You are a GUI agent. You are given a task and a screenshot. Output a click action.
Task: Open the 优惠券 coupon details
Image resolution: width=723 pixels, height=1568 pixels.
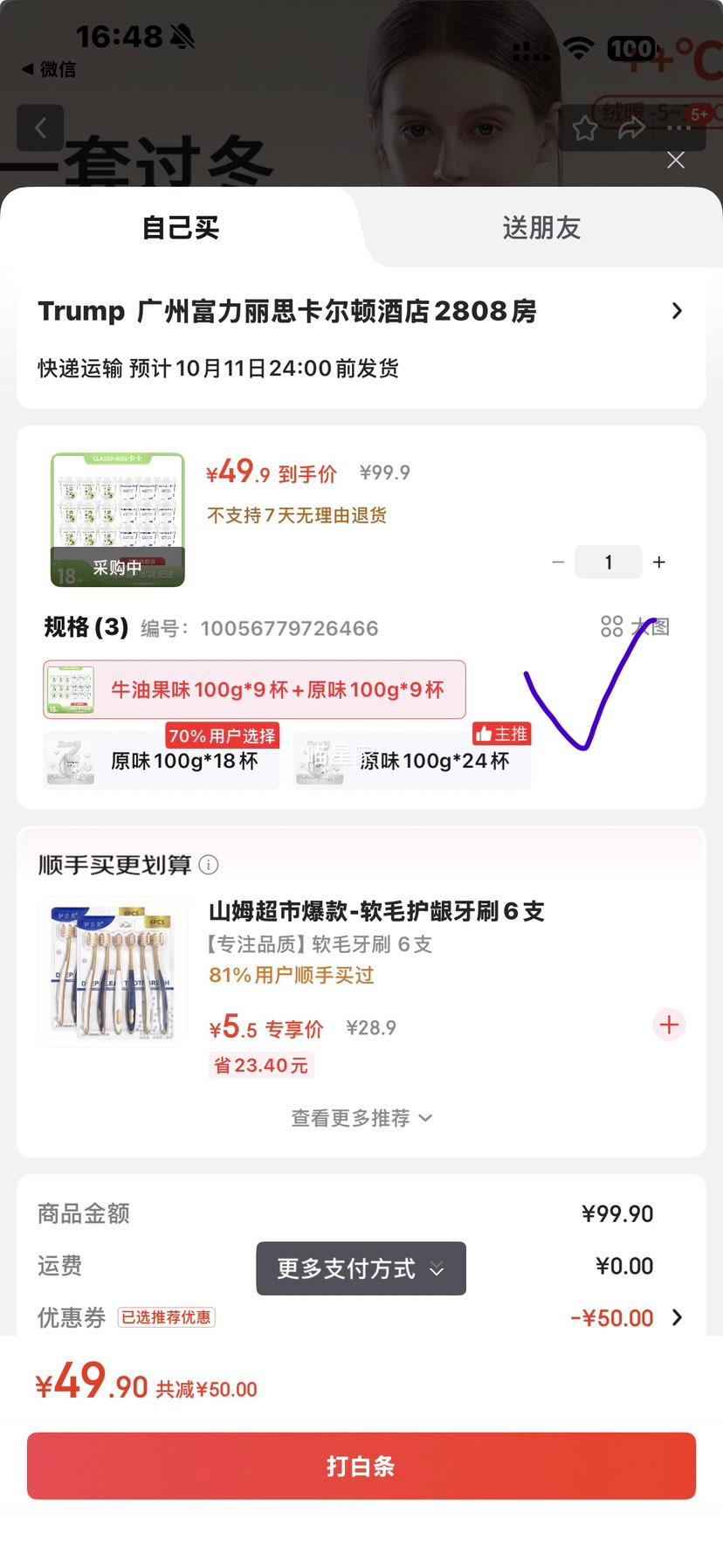click(x=676, y=1317)
